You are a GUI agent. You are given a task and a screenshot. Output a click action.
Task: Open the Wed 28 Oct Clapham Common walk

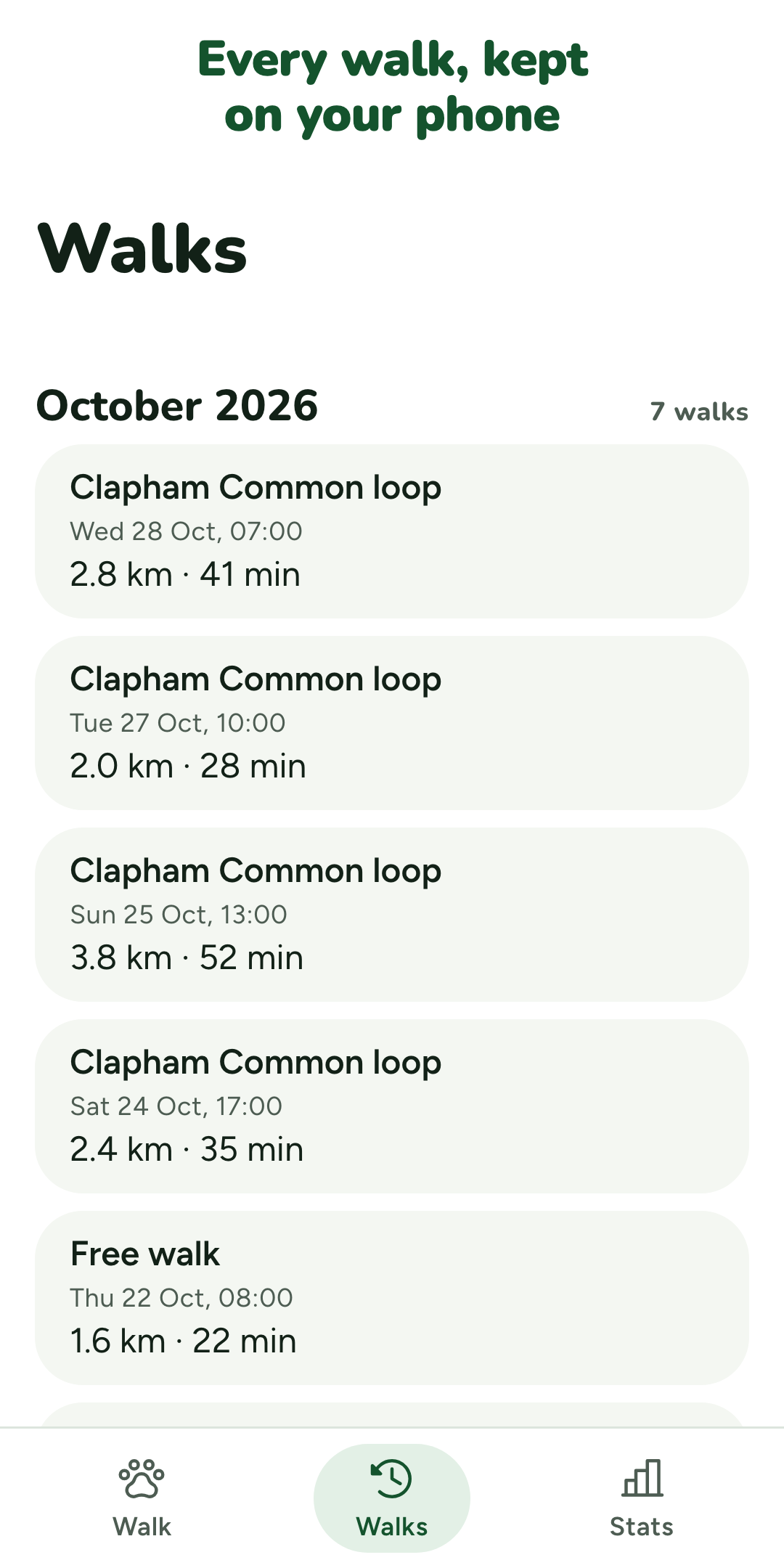(392, 531)
